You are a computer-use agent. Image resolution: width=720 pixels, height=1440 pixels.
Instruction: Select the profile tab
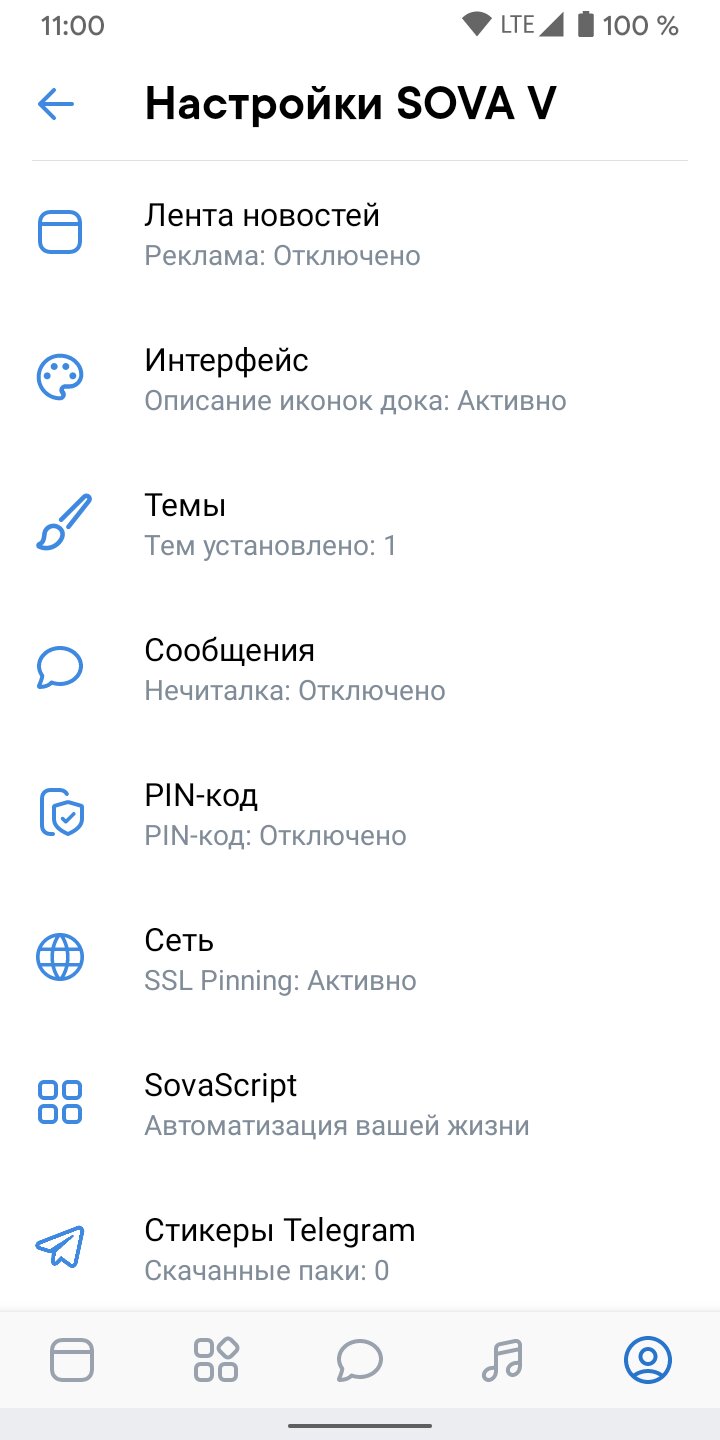pos(648,1360)
